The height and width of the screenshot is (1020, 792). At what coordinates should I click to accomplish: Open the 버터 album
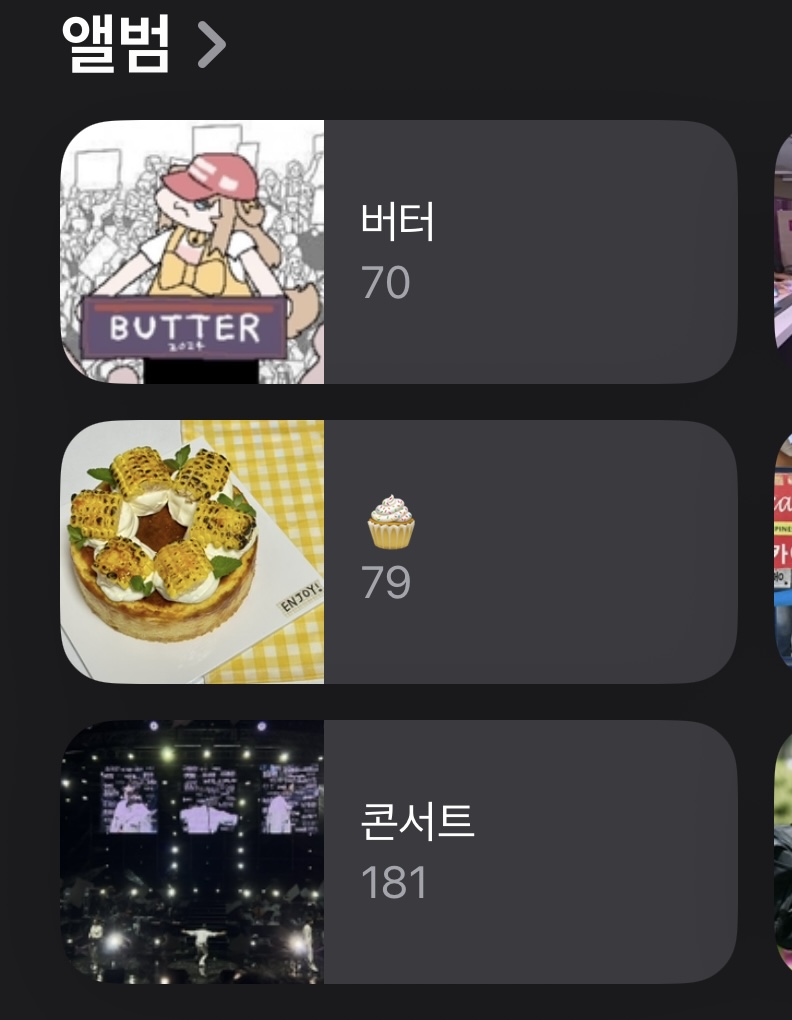pyautogui.click(x=398, y=252)
